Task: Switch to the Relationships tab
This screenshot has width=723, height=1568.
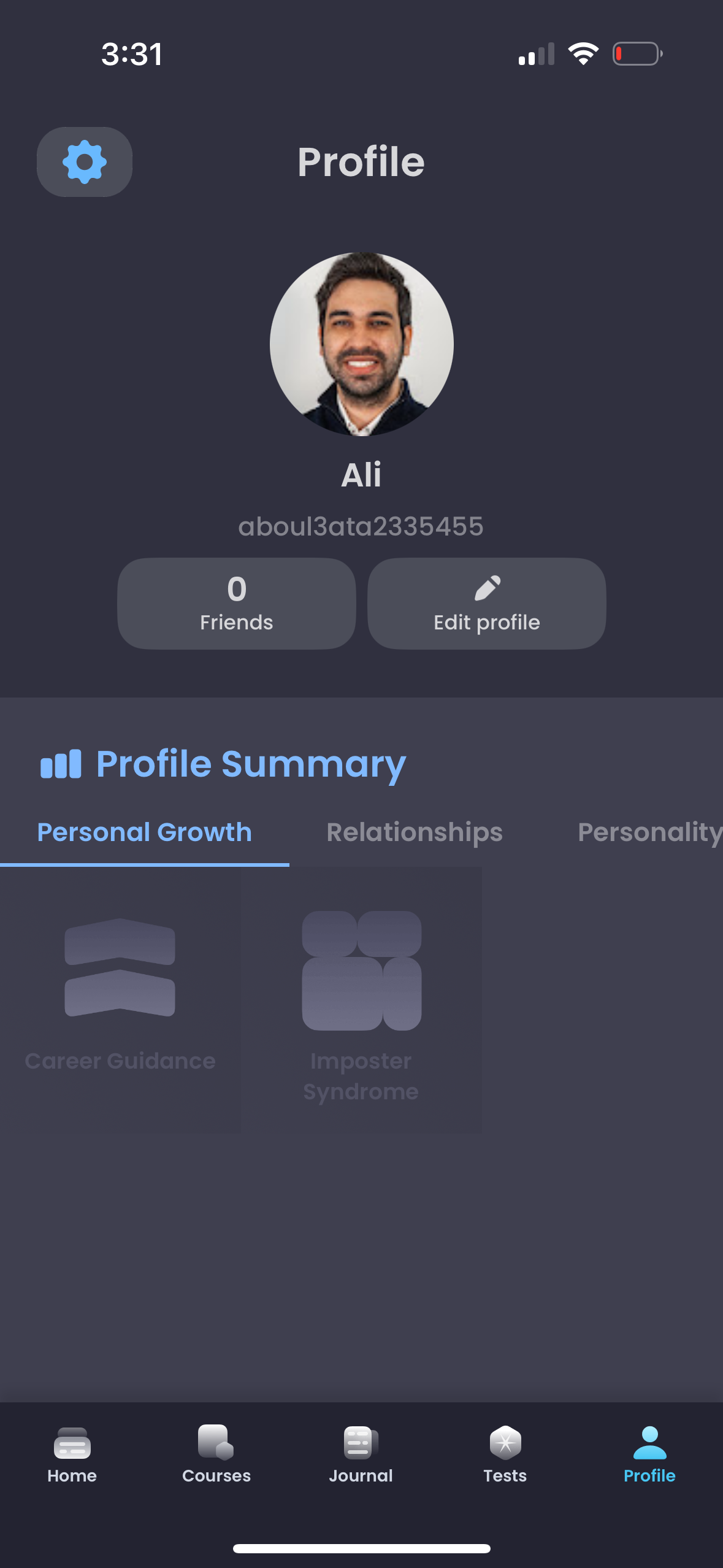Action: (x=415, y=832)
